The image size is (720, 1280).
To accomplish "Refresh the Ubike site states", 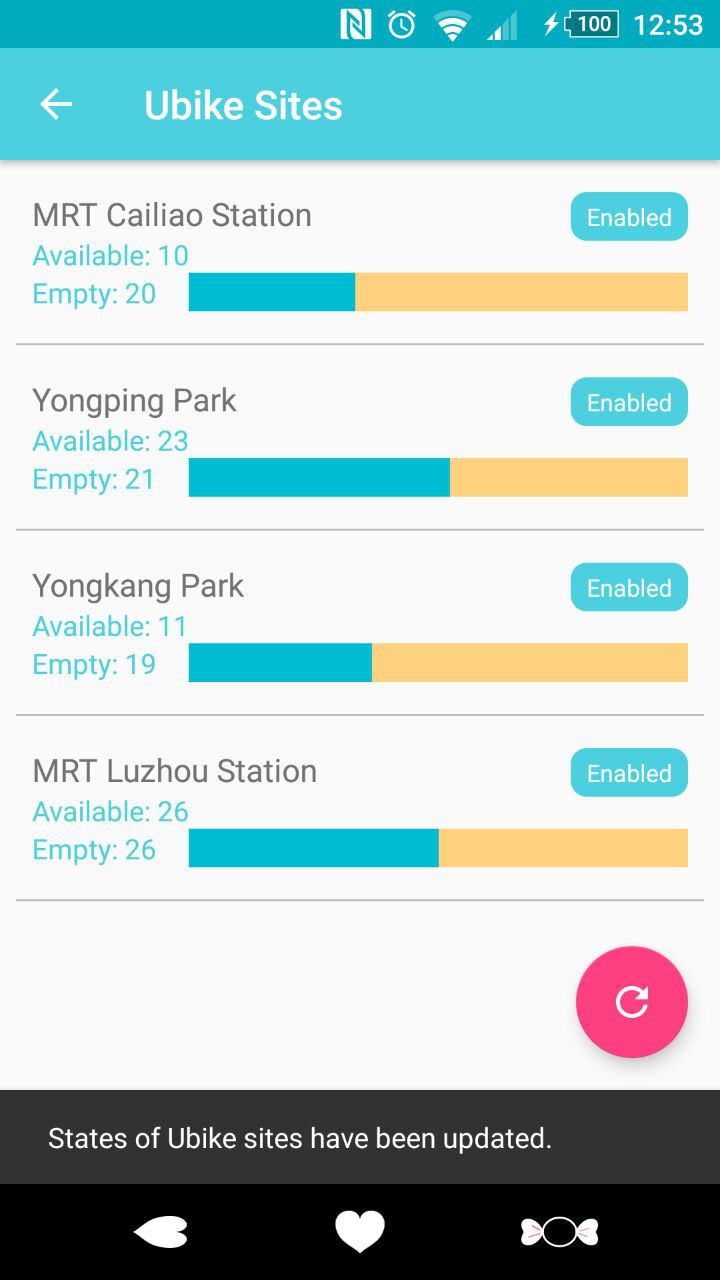I will 631,1001.
